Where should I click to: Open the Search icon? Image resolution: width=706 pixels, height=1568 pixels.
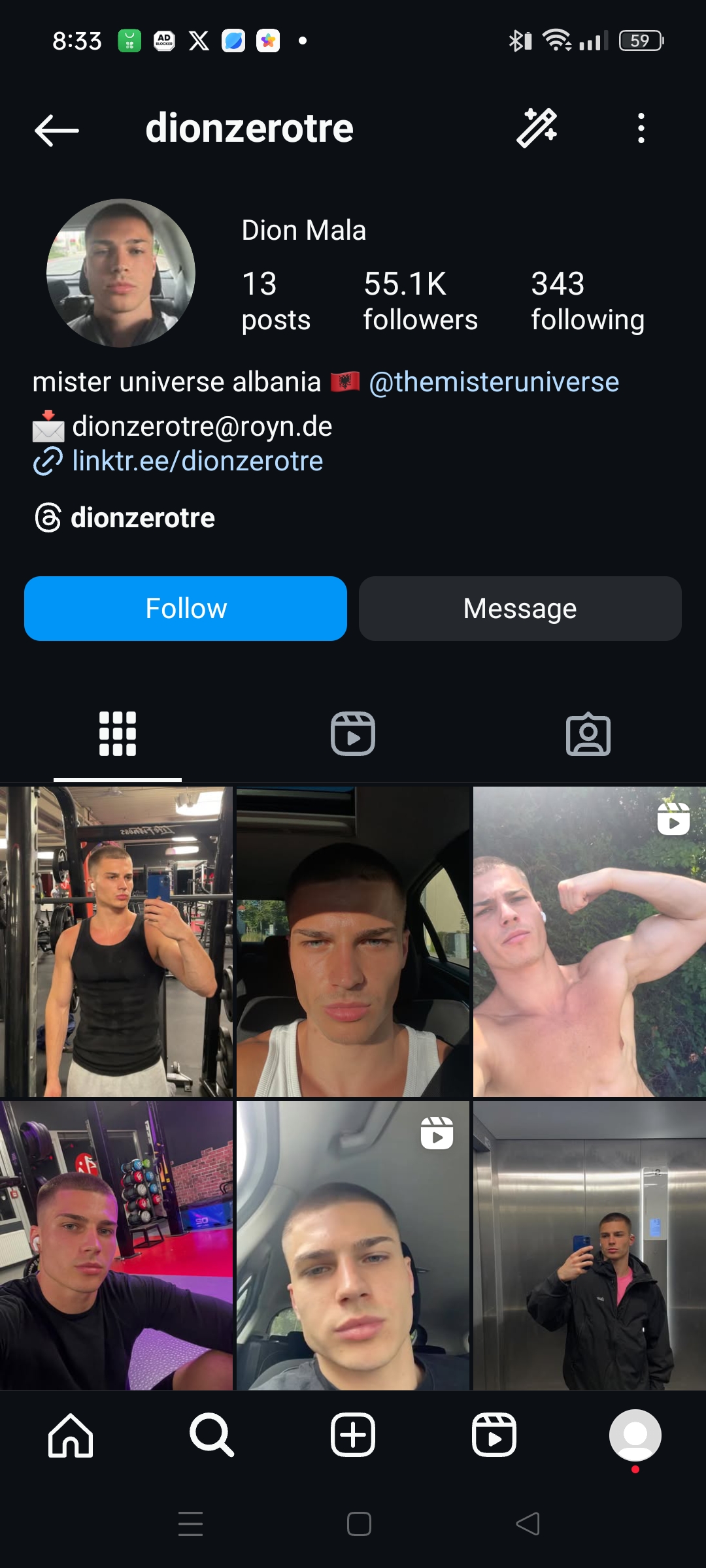click(211, 1435)
